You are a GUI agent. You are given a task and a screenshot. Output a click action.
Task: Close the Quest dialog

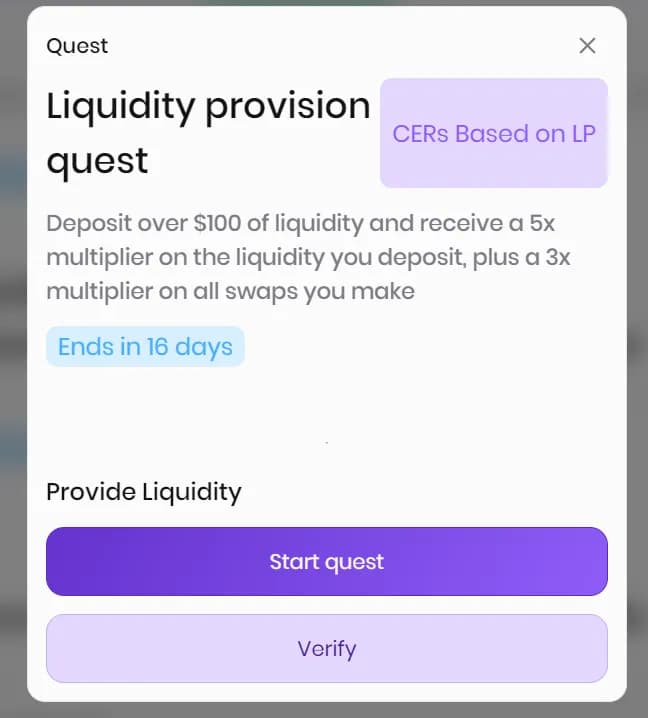coord(587,46)
